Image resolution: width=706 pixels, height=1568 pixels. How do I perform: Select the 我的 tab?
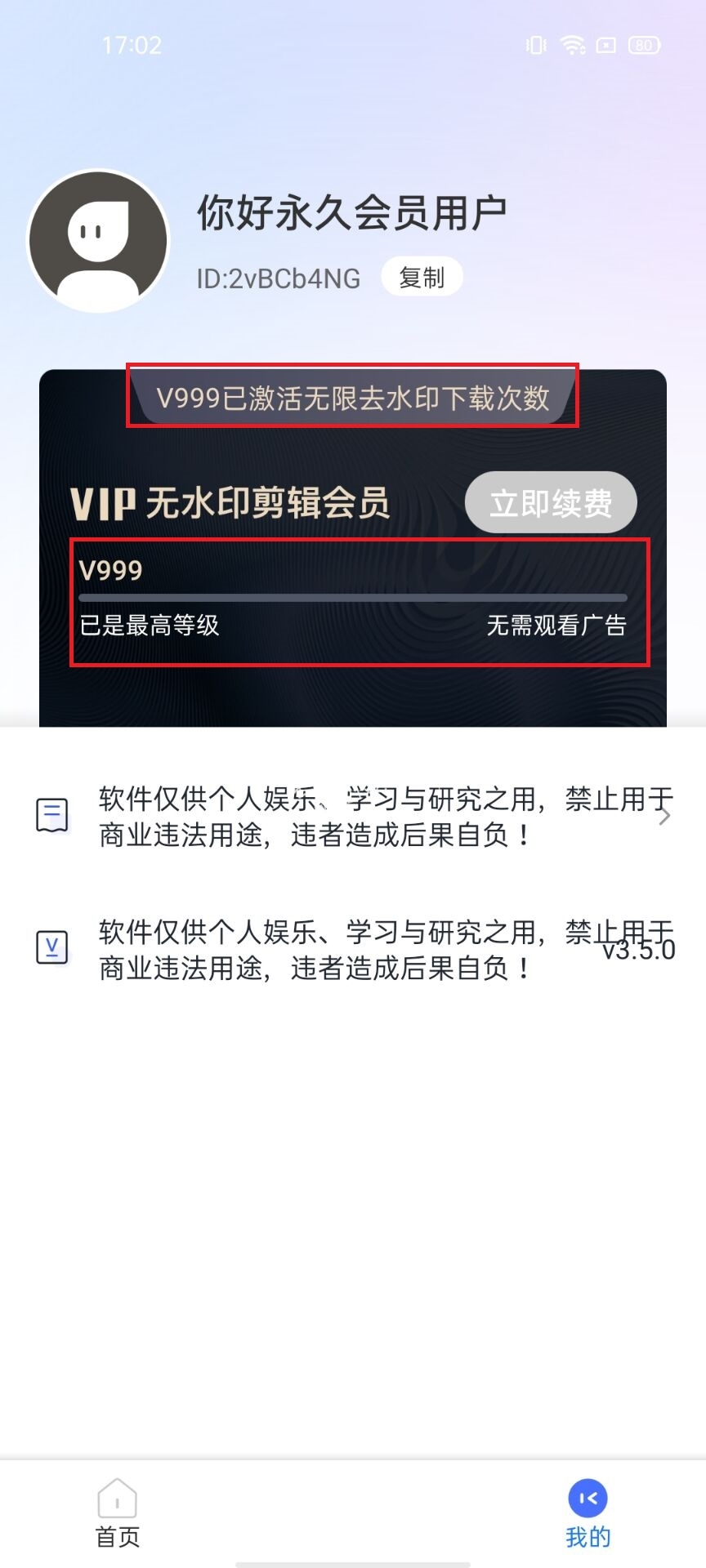[x=588, y=1513]
